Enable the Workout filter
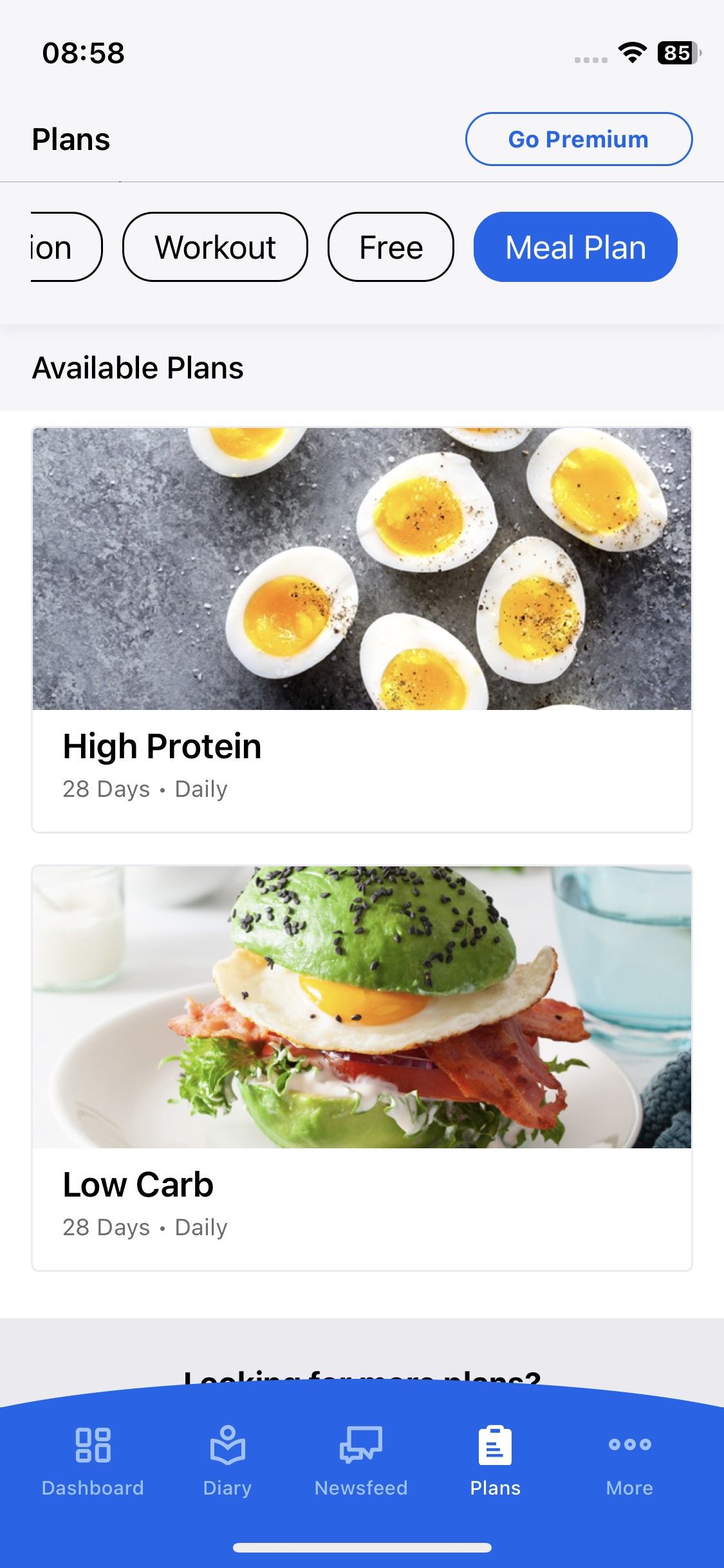The image size is (724, 1568). [x=214, y=247]
